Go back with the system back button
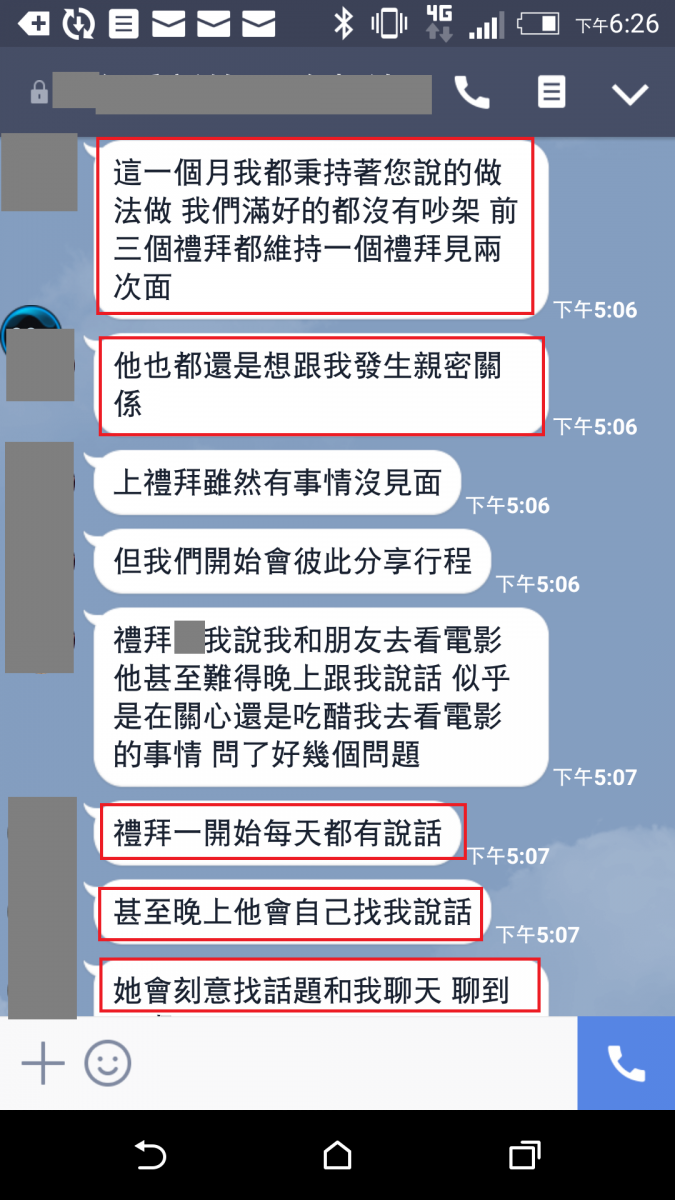Image resolution: width=675 pixels, height=1200 pixels. tap(150, 1156)
